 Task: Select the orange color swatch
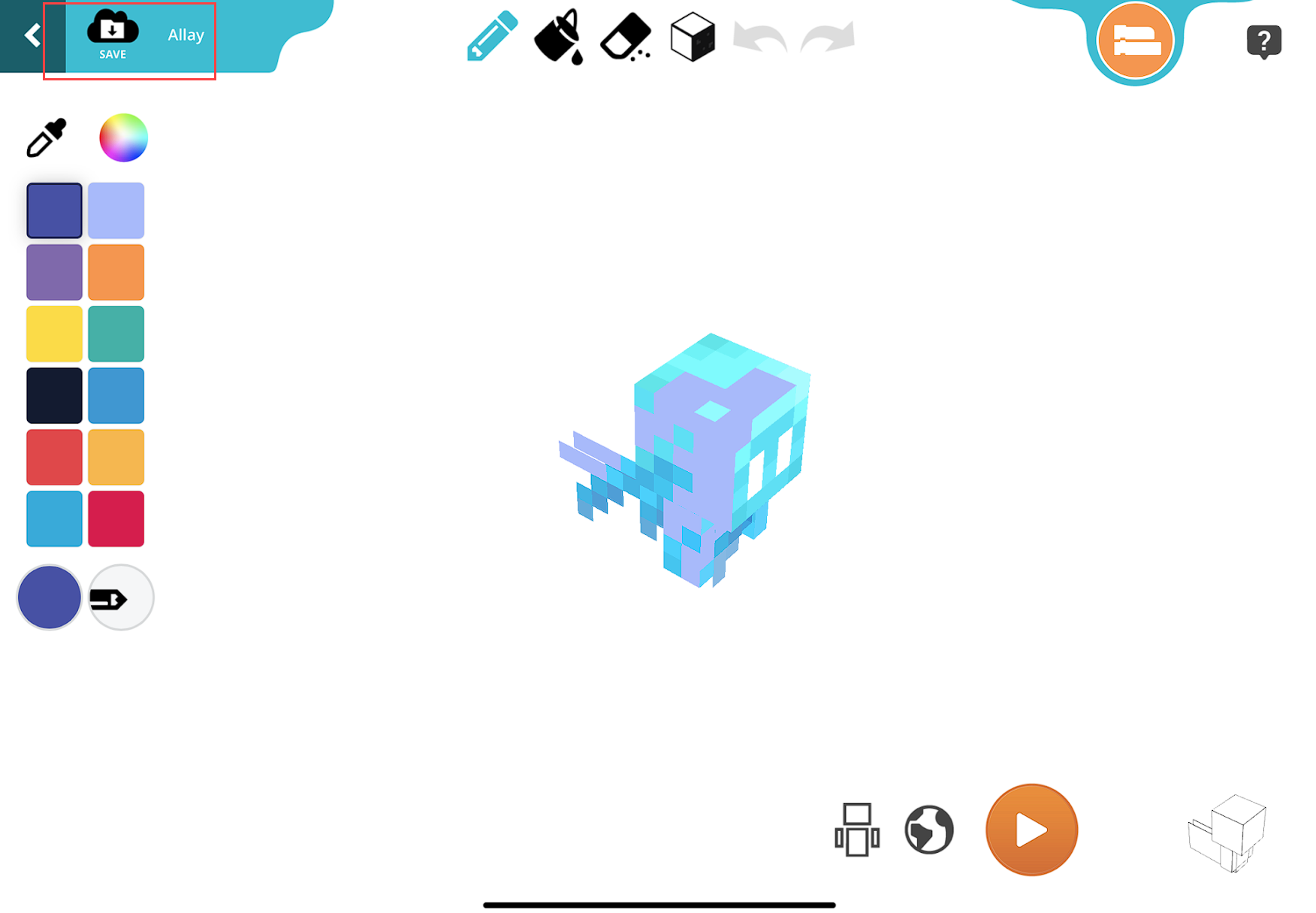[x=116, y=272]
